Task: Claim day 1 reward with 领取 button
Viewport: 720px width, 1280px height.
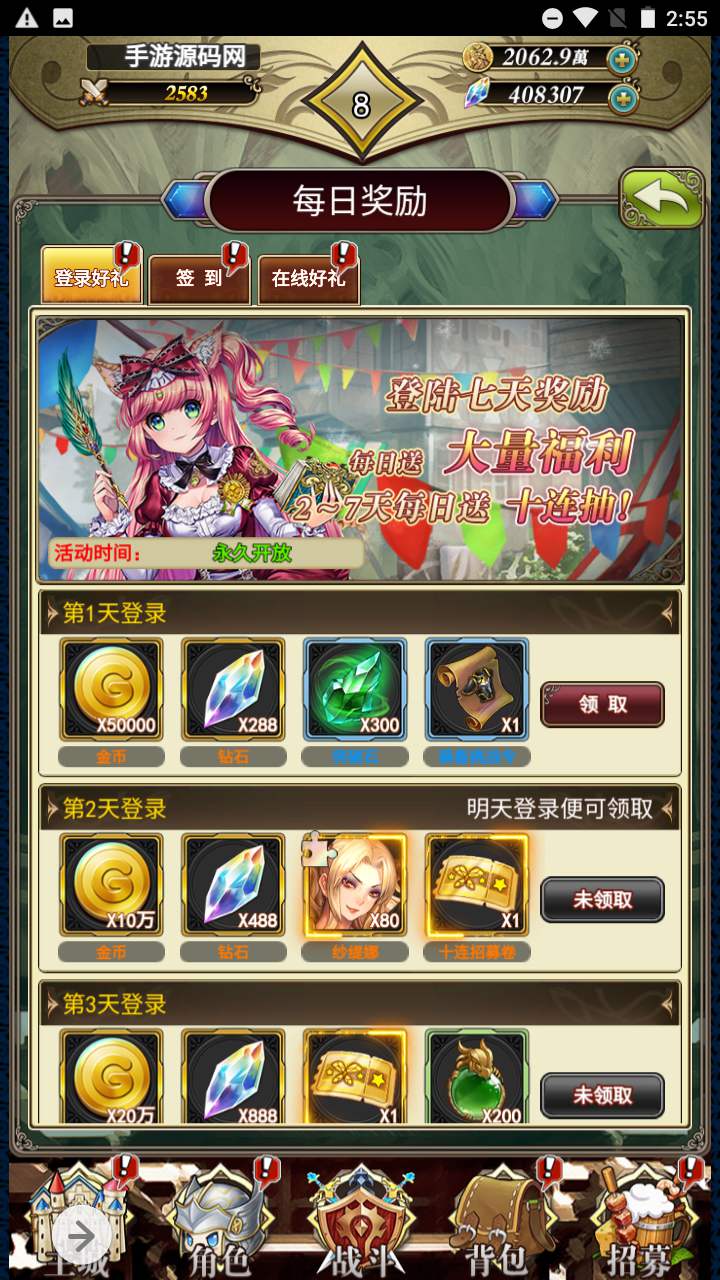Action: (x=602, y=704)
